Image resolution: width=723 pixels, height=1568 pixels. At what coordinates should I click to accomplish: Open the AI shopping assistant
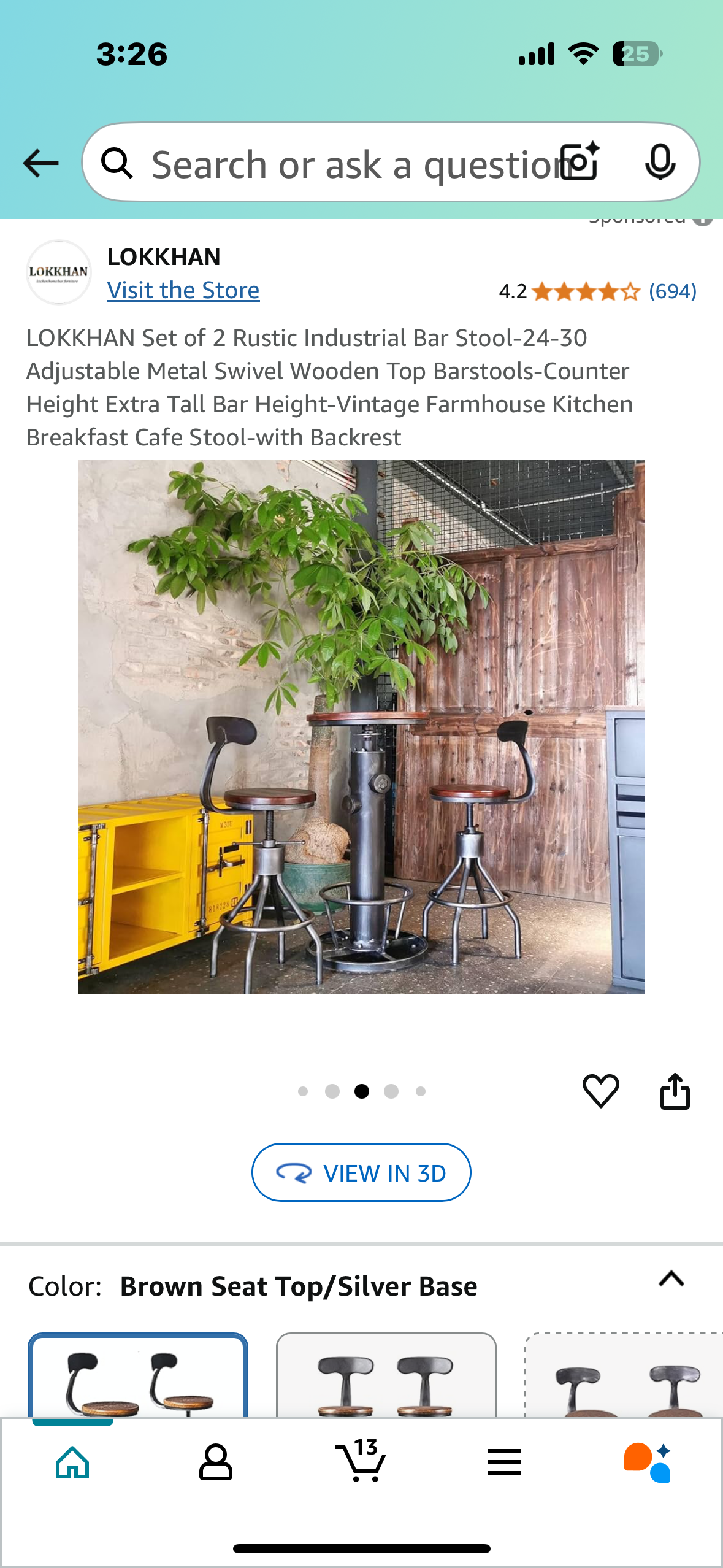click(648, 1462)
